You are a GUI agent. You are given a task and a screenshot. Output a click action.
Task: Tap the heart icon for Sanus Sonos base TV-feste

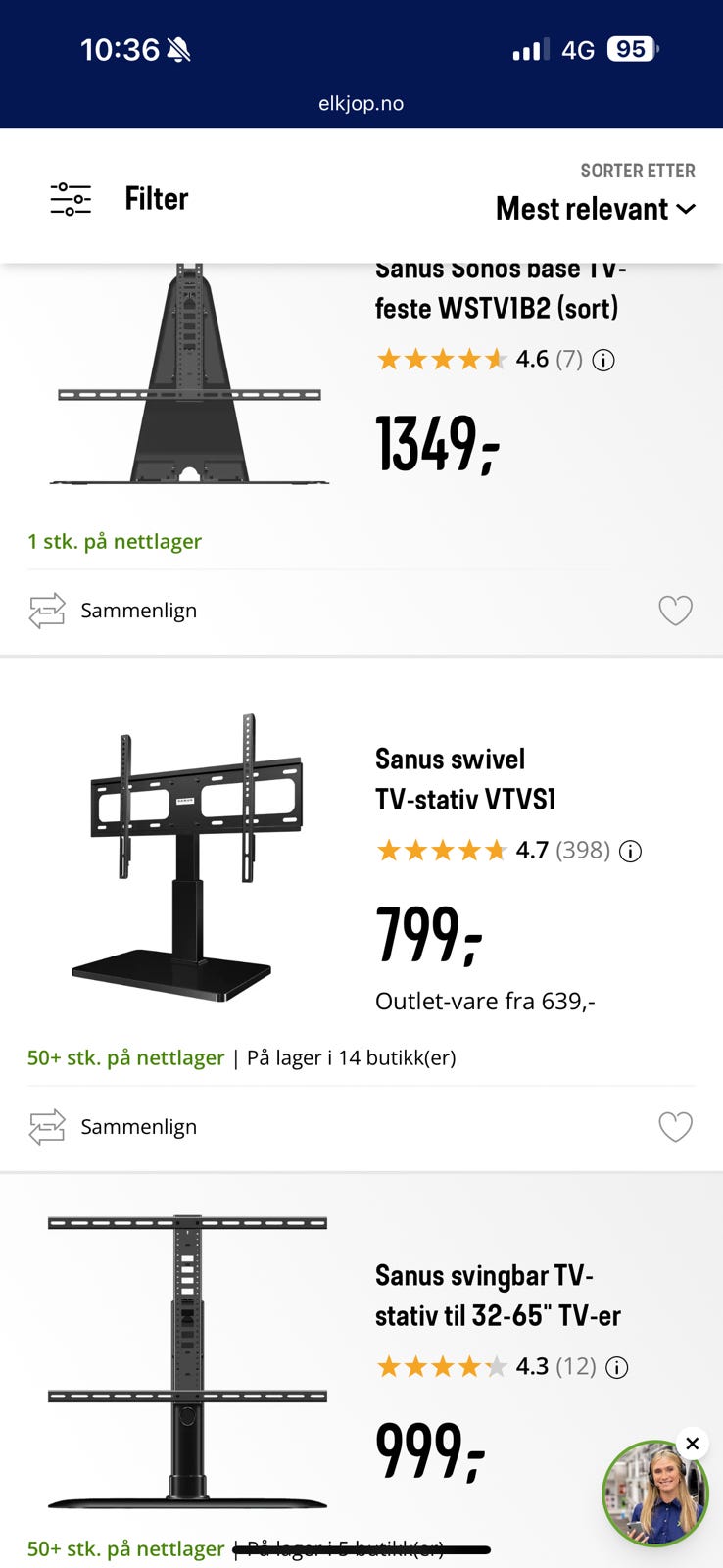[x=675, y=610]
